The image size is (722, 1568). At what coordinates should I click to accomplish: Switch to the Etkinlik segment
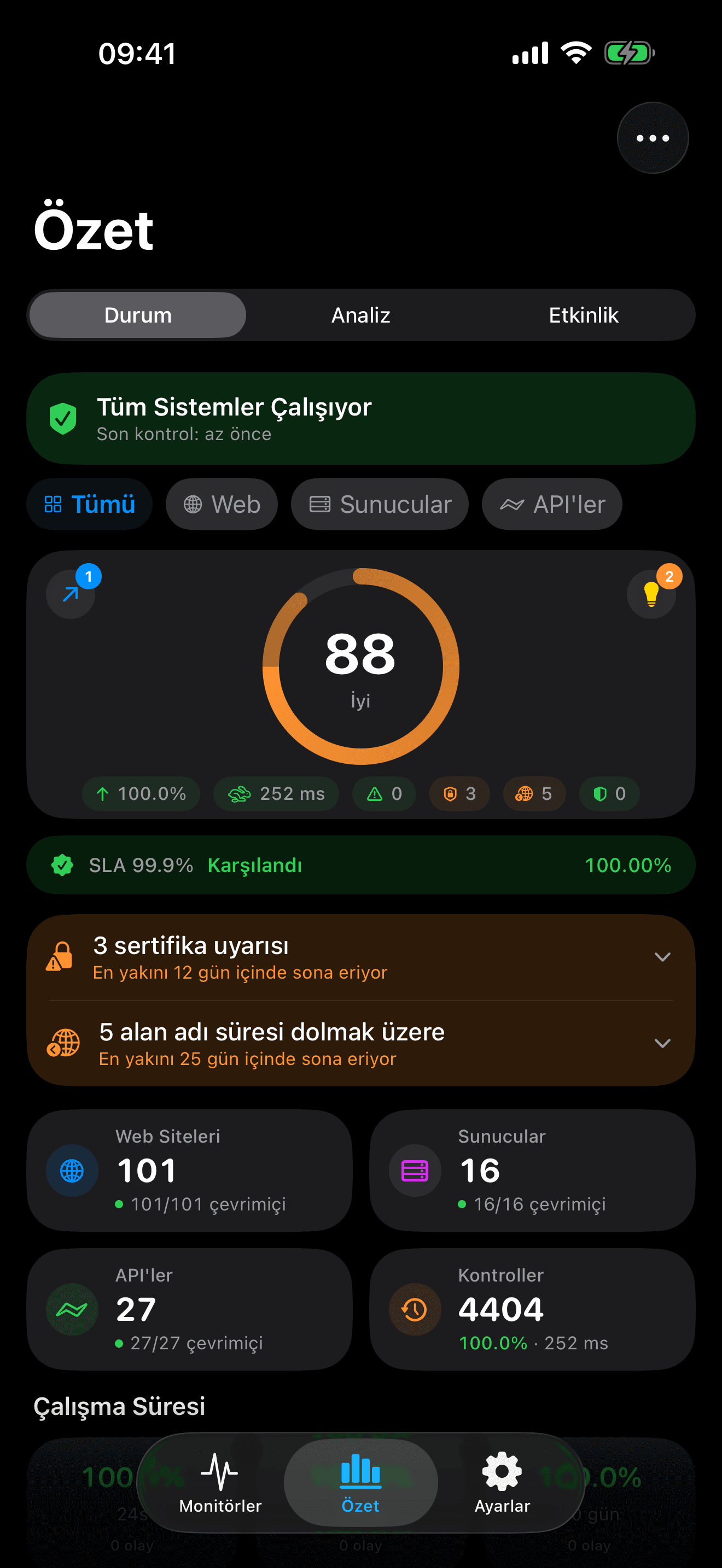(583, 315)
